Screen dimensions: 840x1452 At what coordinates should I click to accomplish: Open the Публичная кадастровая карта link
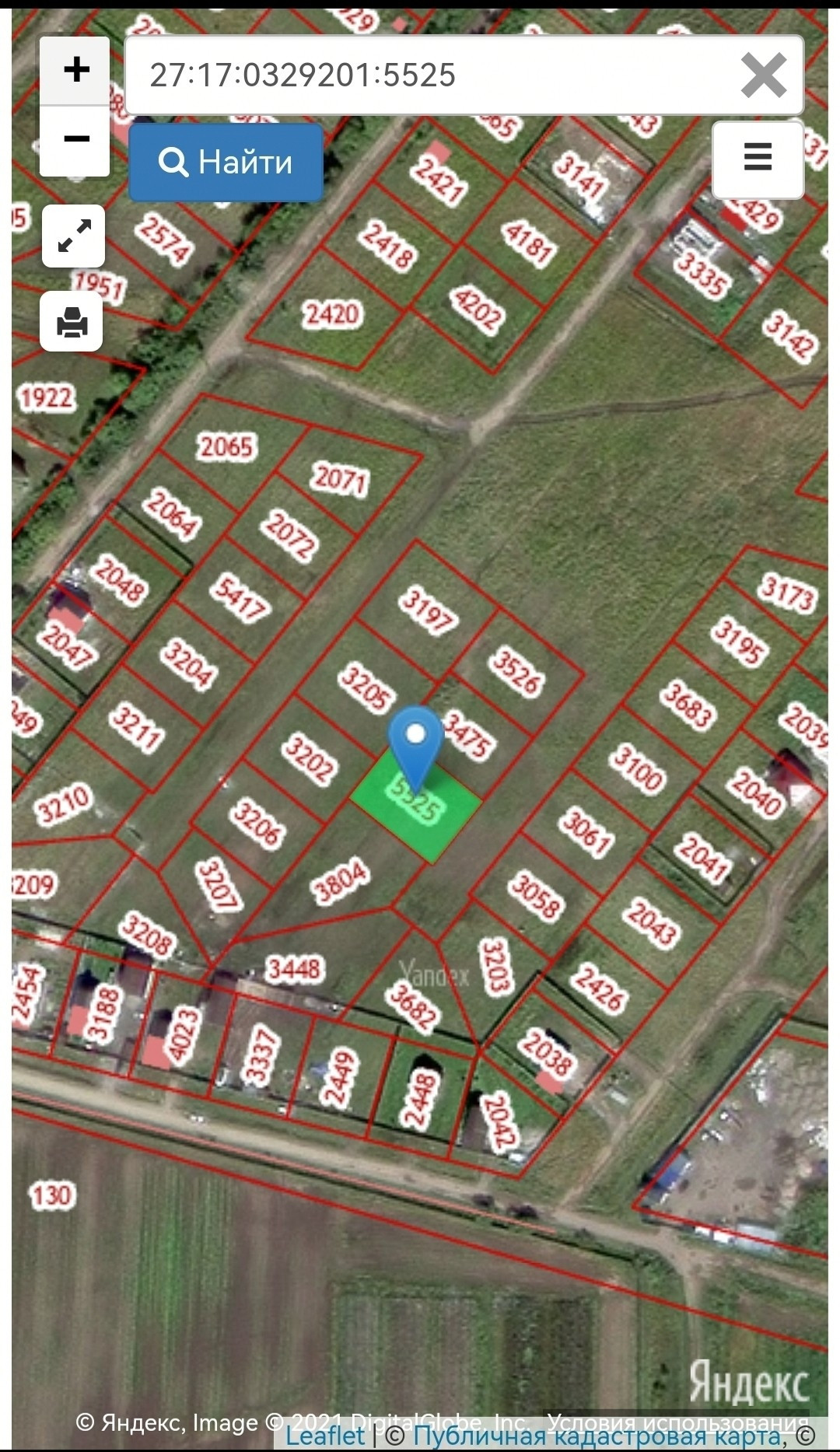(x=597, y=1436)
